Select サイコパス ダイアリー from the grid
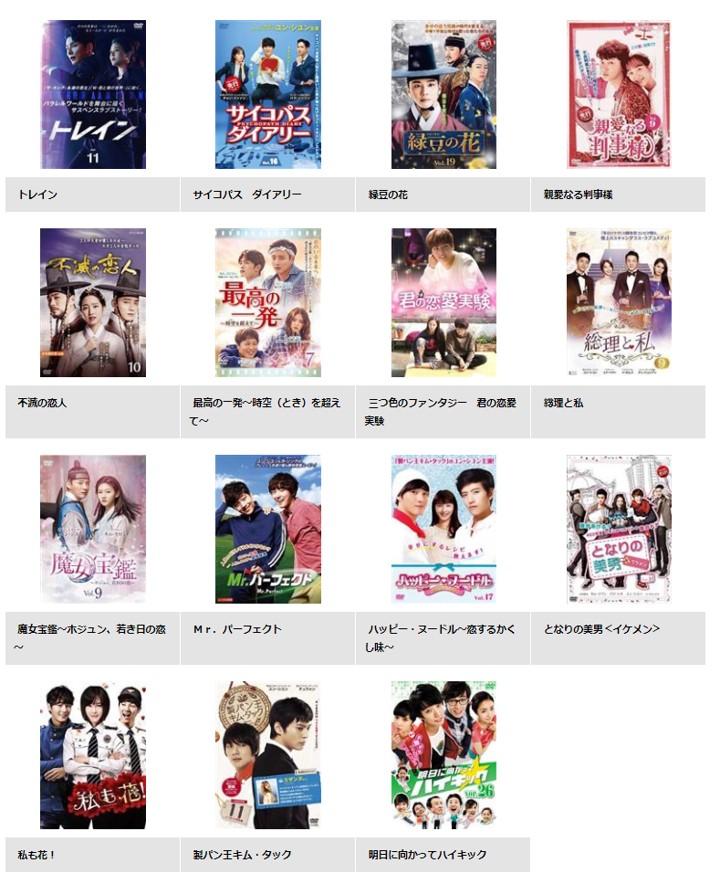The image size is (720, 884). pos(267,95)
